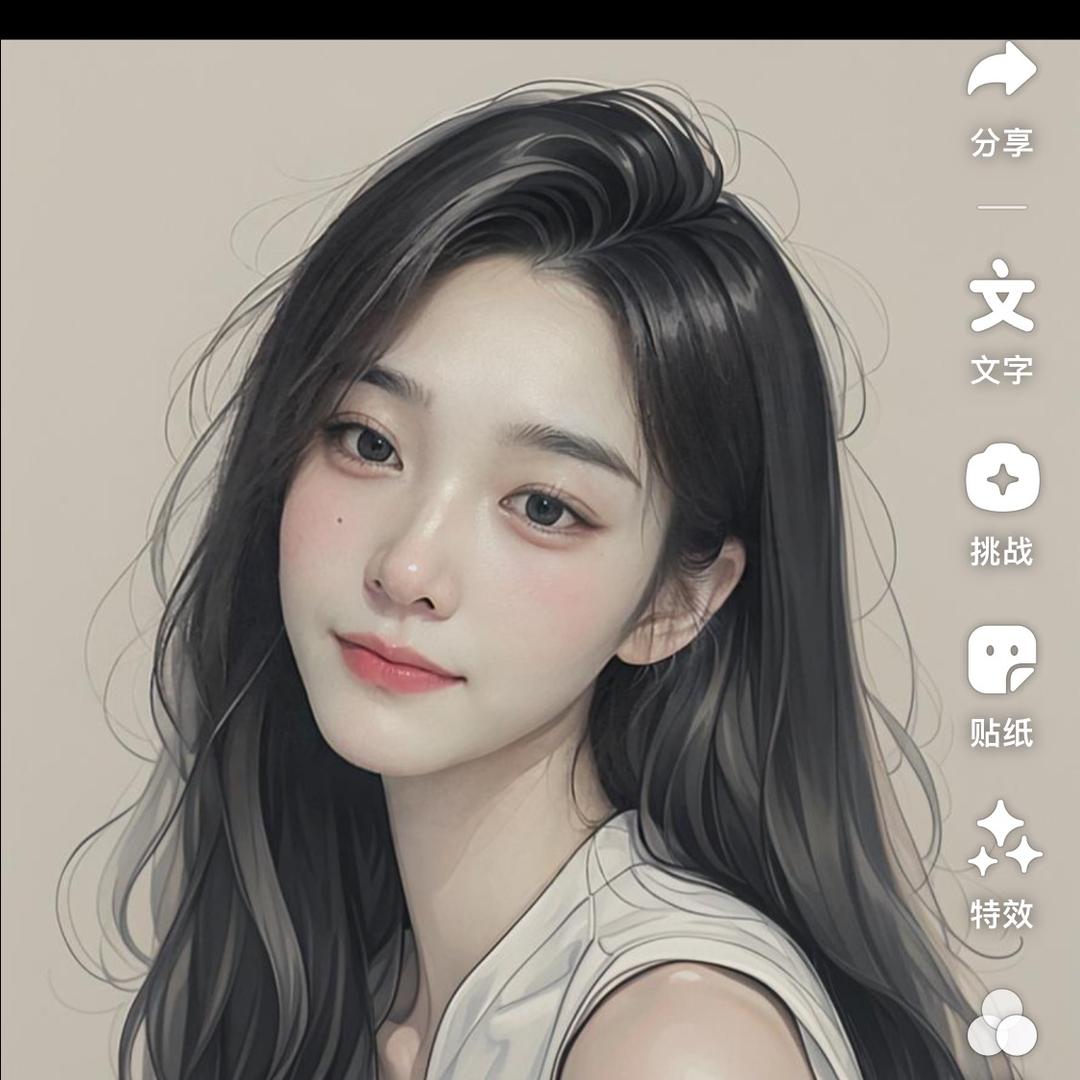Image resolution: width=1080 pixels, height=1080 pixels.
Task: Tap the share arrow (分享)
Action: (x=1001, y=69)
